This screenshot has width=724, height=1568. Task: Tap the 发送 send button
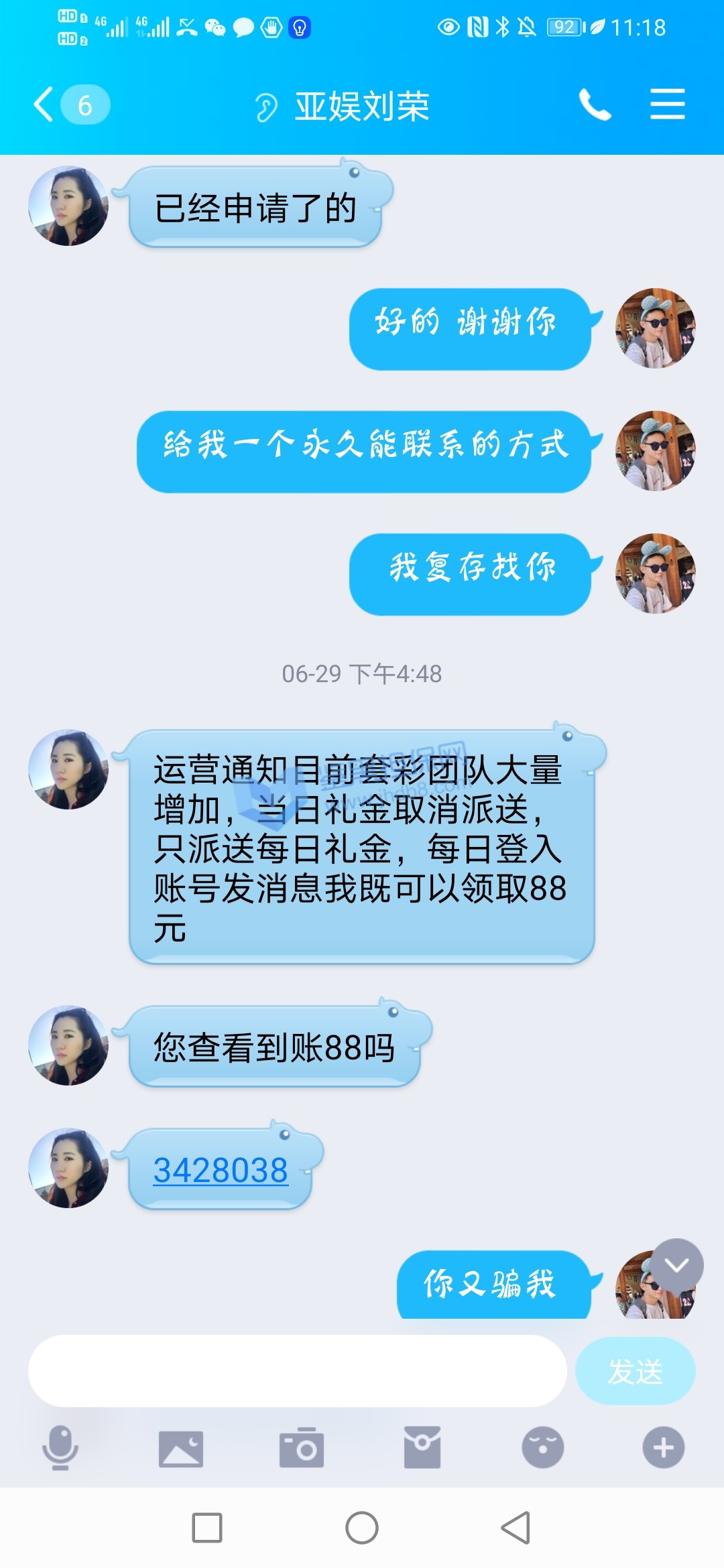pyautogui.click(x=635, y=1371)
